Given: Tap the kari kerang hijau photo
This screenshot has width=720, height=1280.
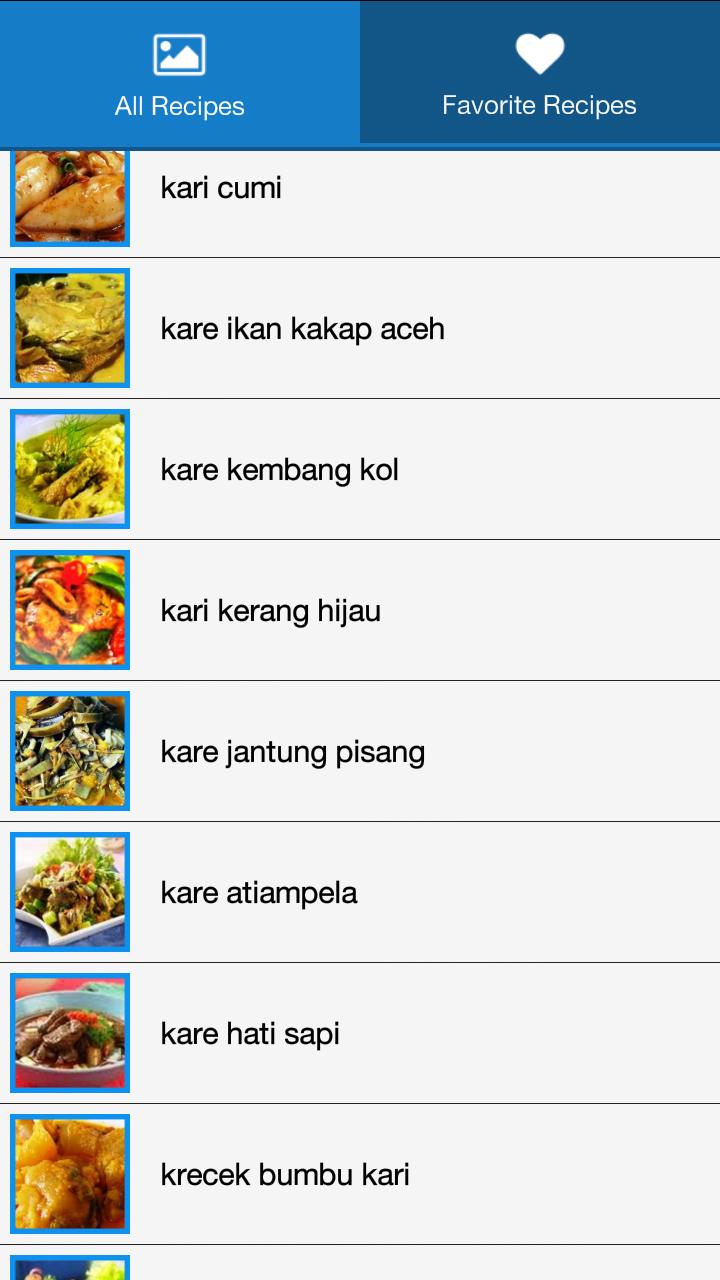Looking at the screenshot, I should [x=69, y=610].
